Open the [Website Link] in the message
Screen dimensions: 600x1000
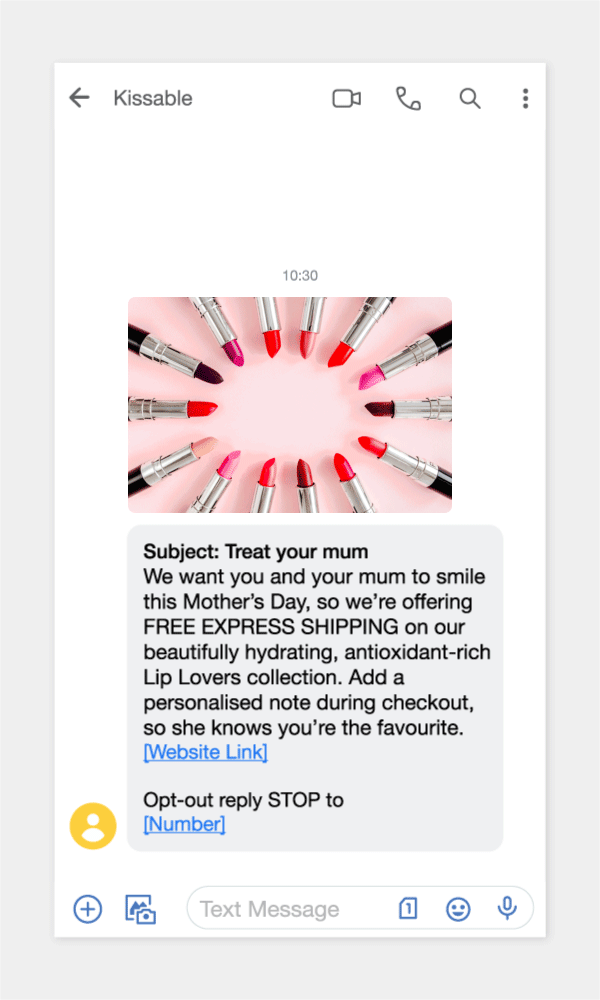pos(205,752)
